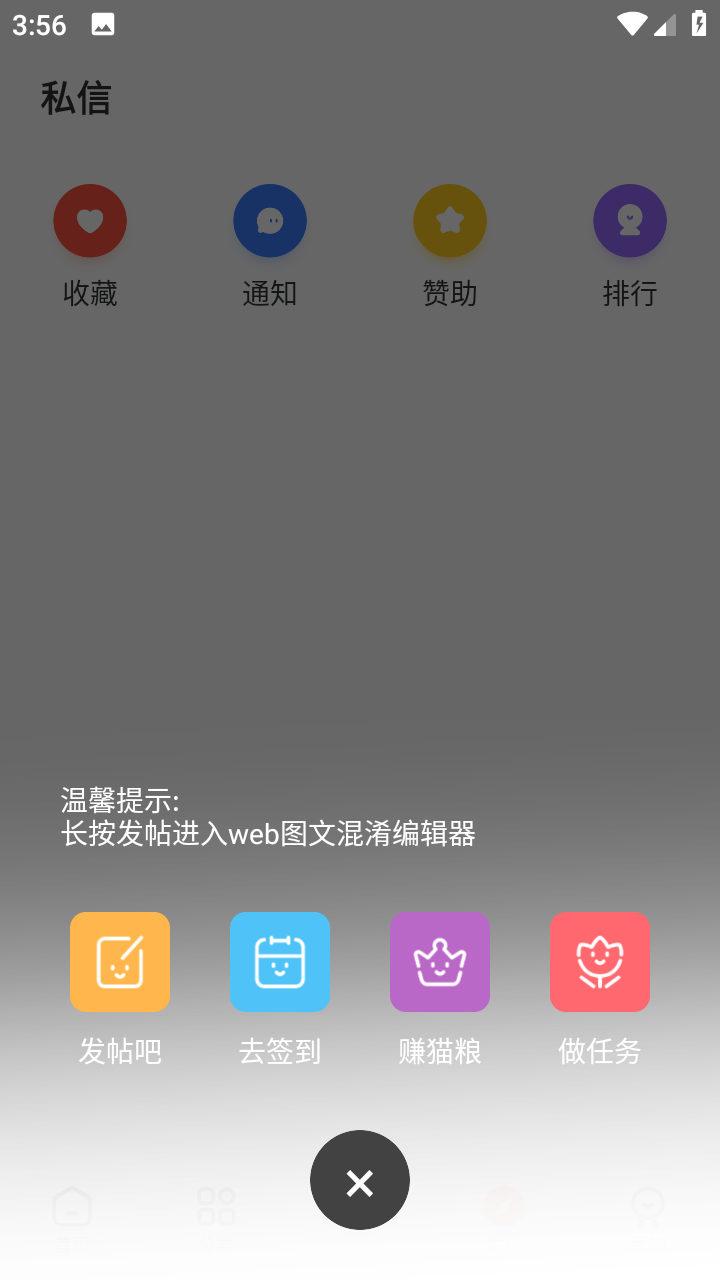Tap the 赞助 star icon
This screenshot has width=720, height=1280.
point(450,220)
